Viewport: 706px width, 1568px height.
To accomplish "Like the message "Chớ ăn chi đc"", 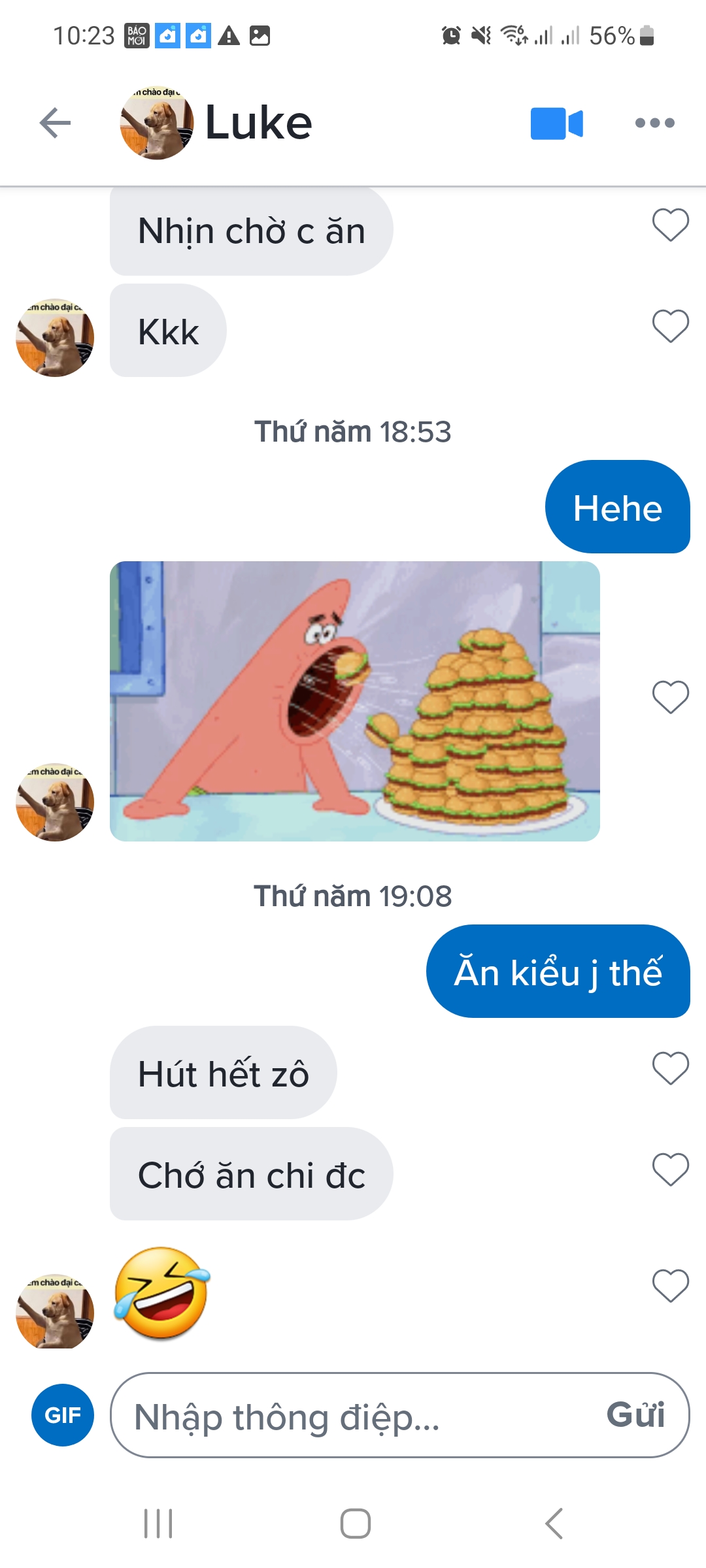I will [x=671, y=1169].
